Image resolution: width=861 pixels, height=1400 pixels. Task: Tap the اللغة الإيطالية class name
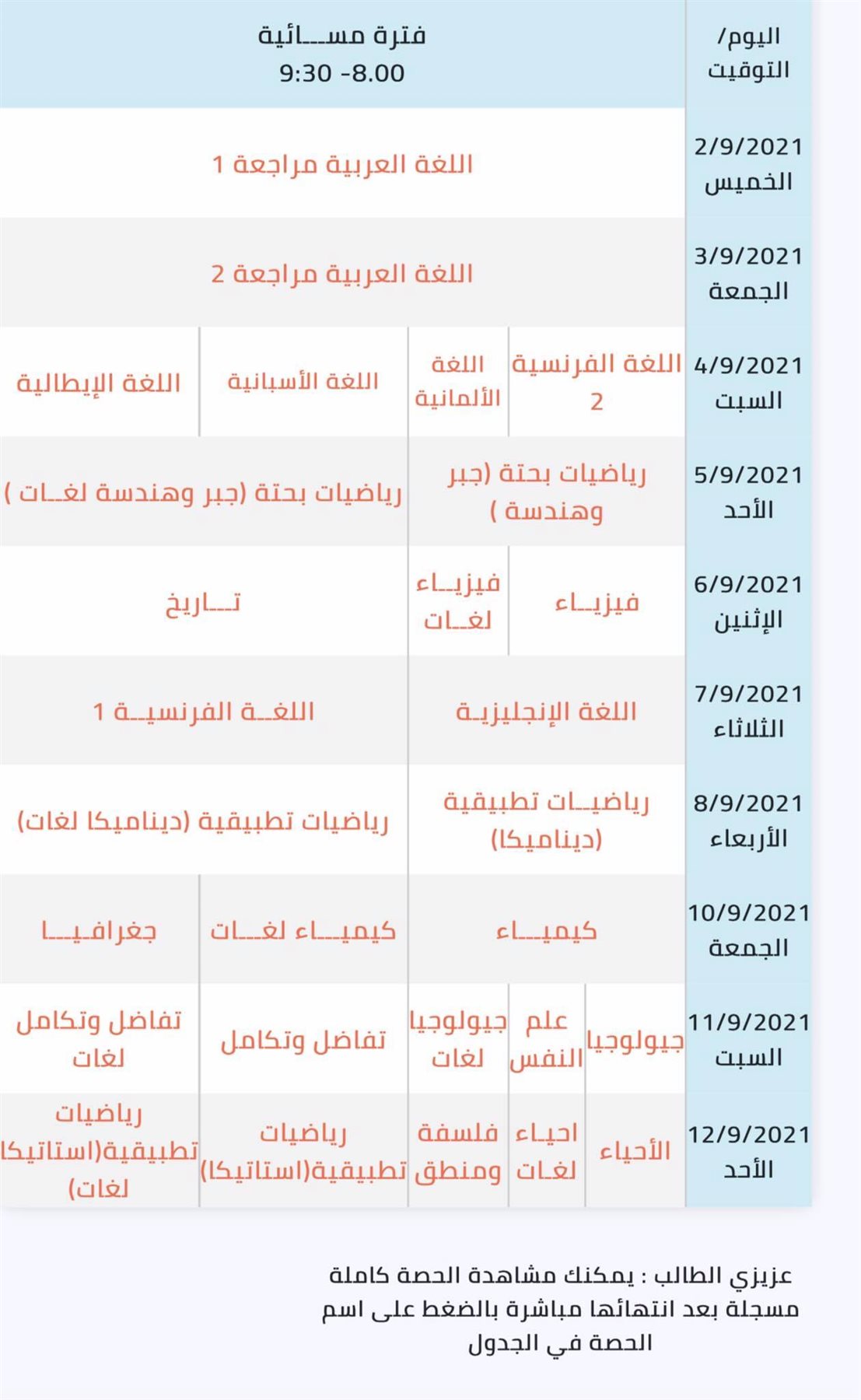99,383
